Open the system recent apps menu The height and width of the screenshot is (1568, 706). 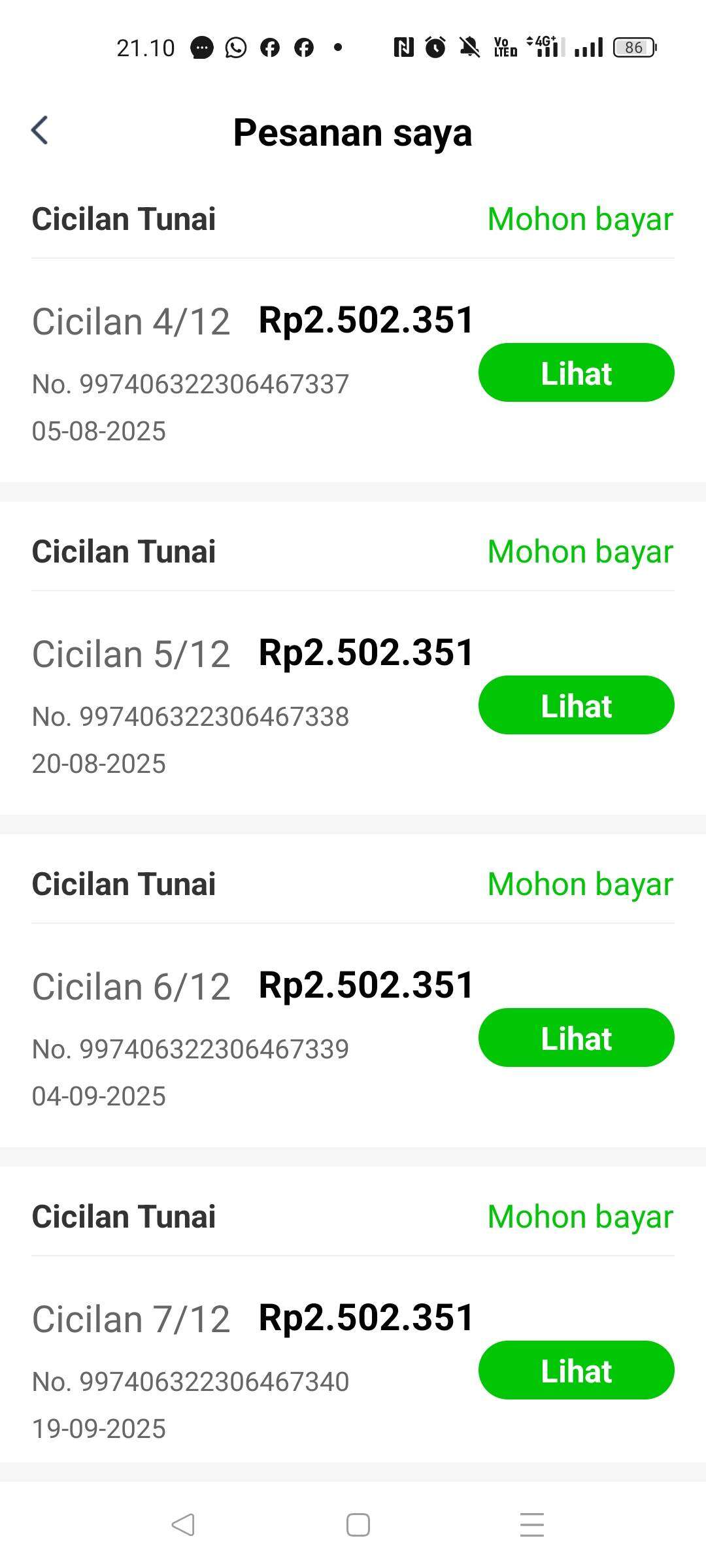tap(532, 1525)
